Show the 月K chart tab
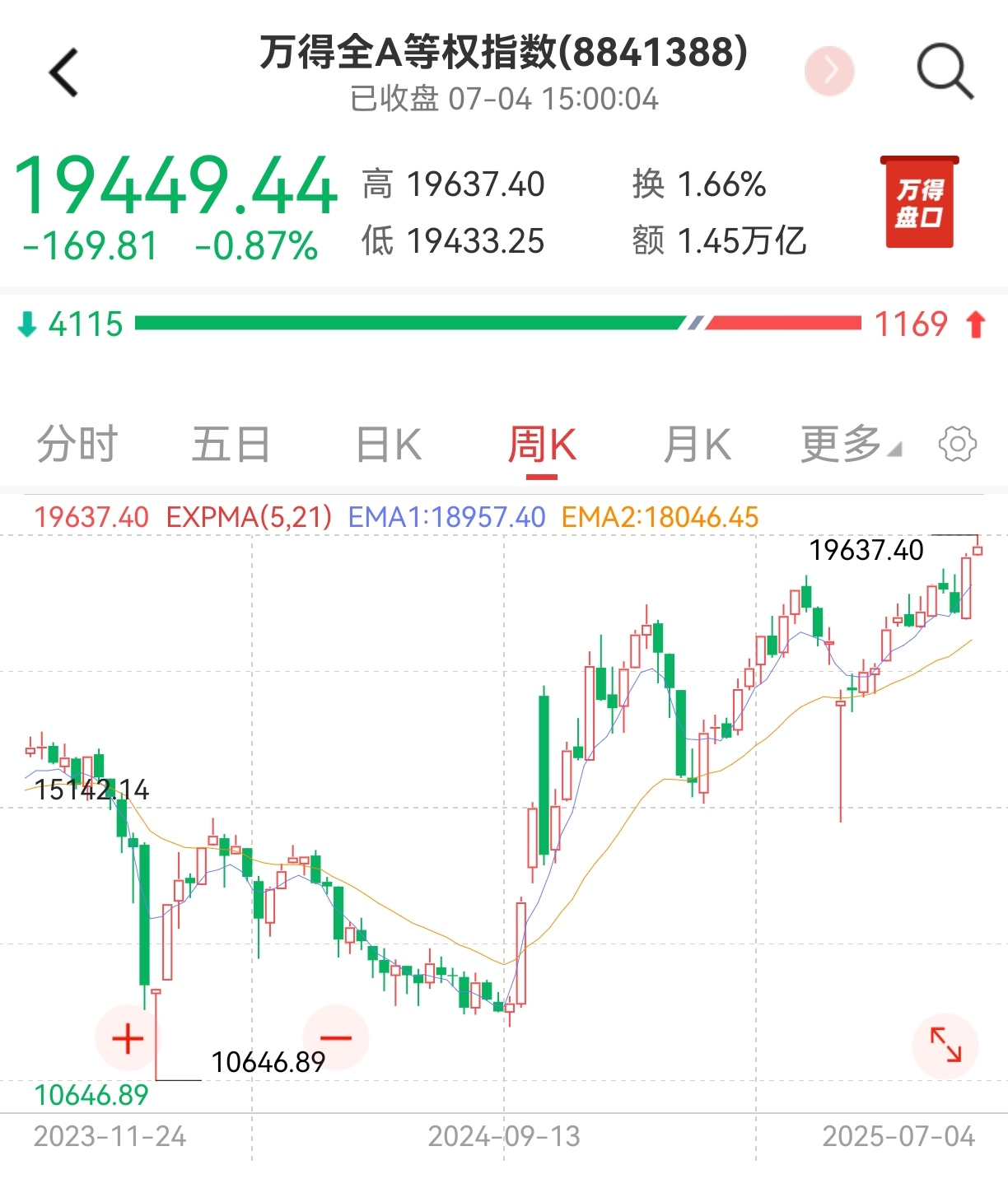This screenshot has height=1179, width=1008. (697, 445)
